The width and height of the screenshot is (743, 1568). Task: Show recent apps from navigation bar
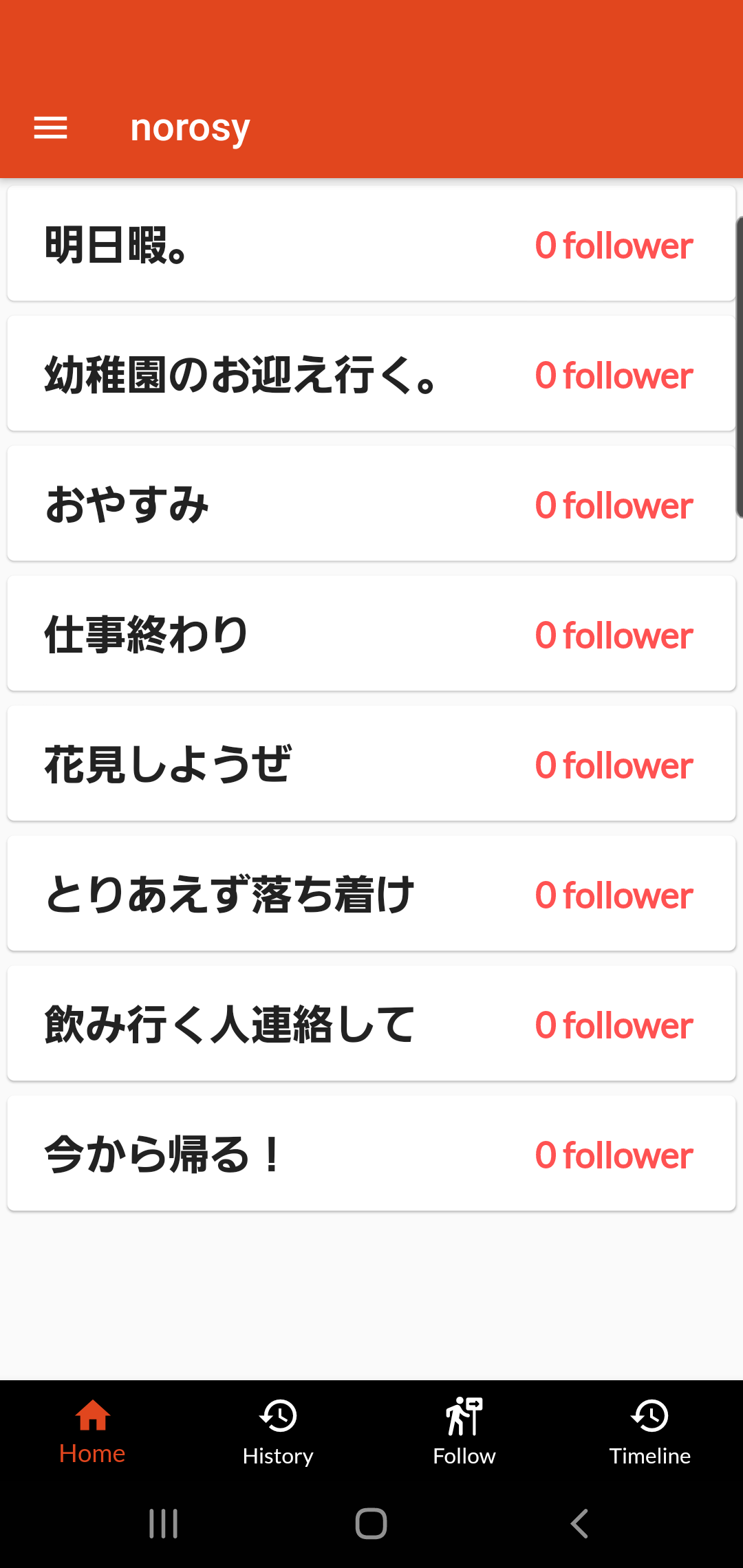164,1523
